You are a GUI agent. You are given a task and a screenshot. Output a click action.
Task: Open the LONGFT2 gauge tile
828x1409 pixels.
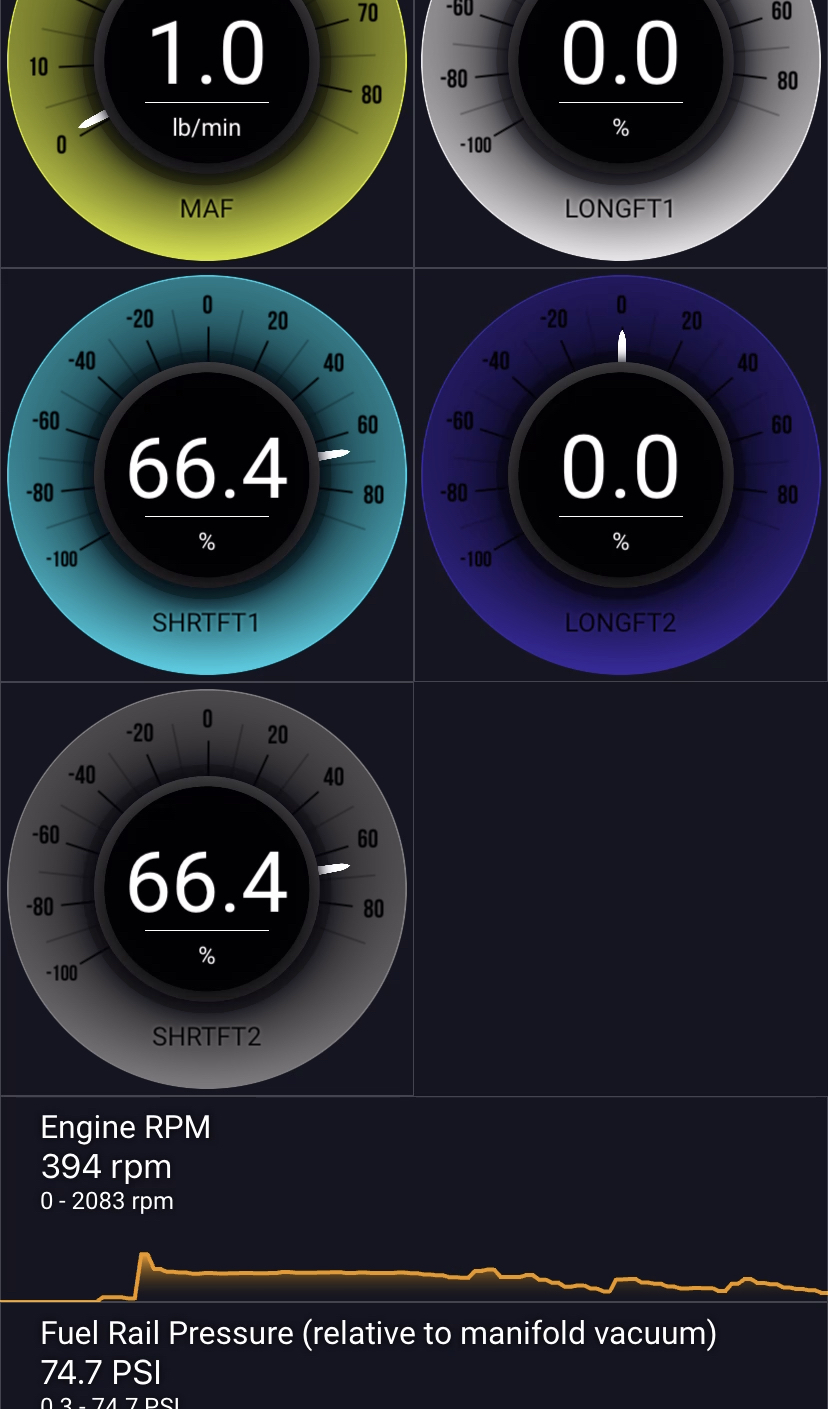point(621,475)
